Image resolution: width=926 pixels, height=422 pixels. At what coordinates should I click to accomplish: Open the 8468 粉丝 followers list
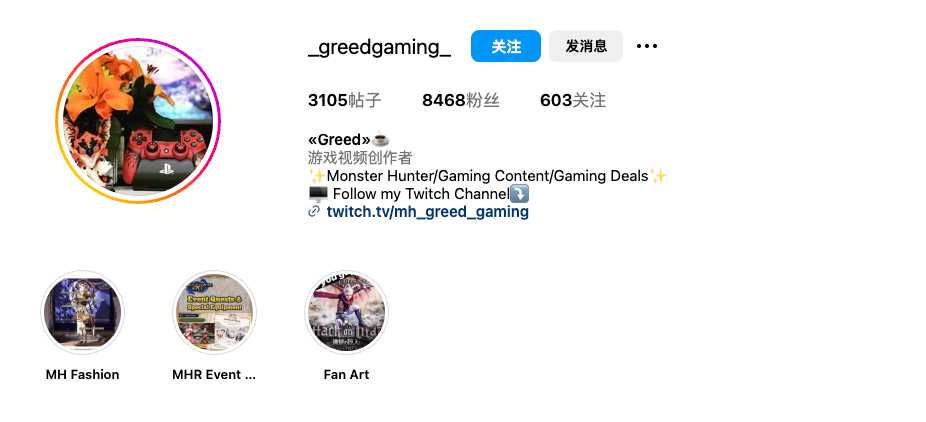coord(460,100)
